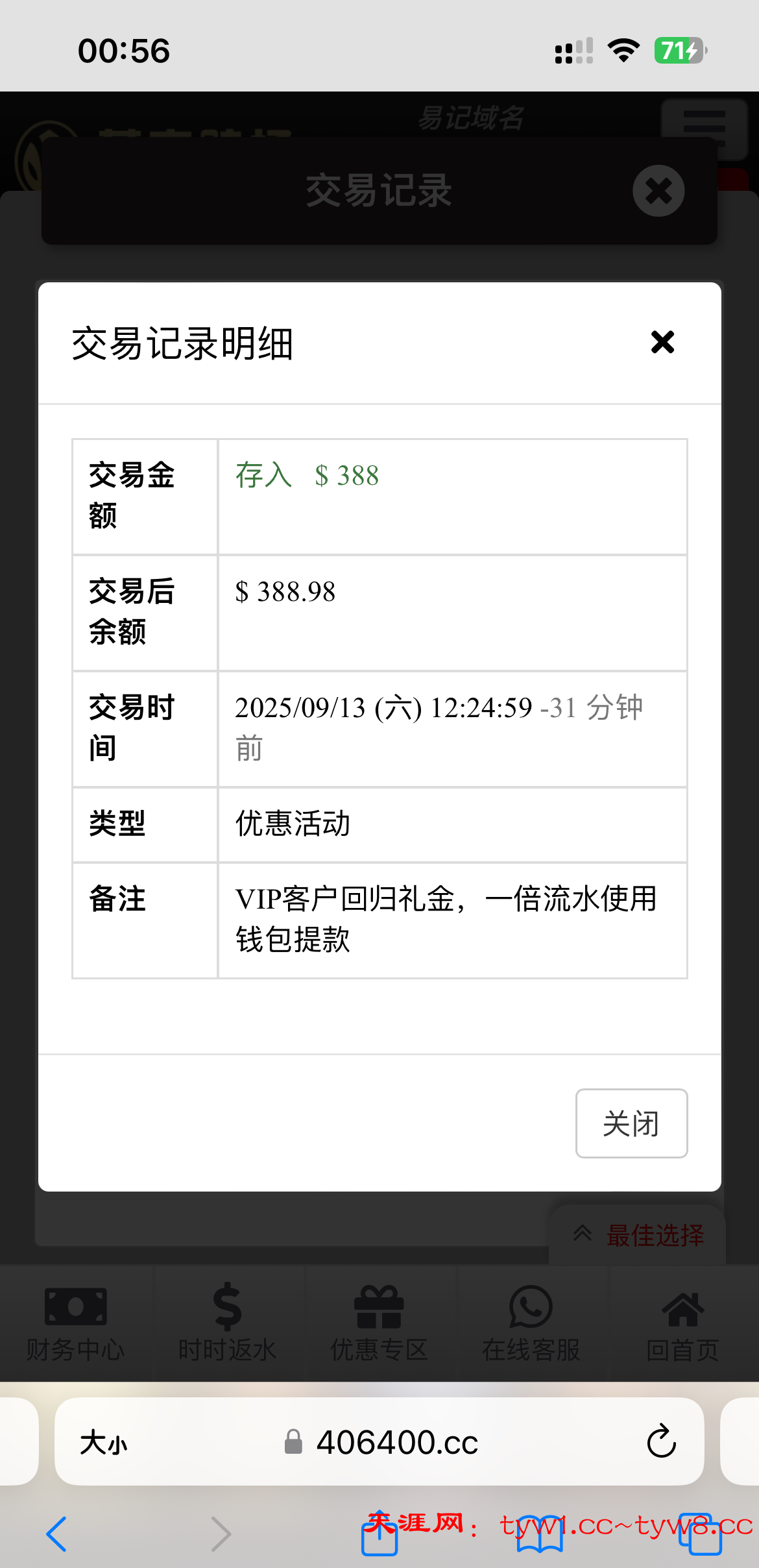
Task: Reload the page in Safari
Action: coord(661,1441)
